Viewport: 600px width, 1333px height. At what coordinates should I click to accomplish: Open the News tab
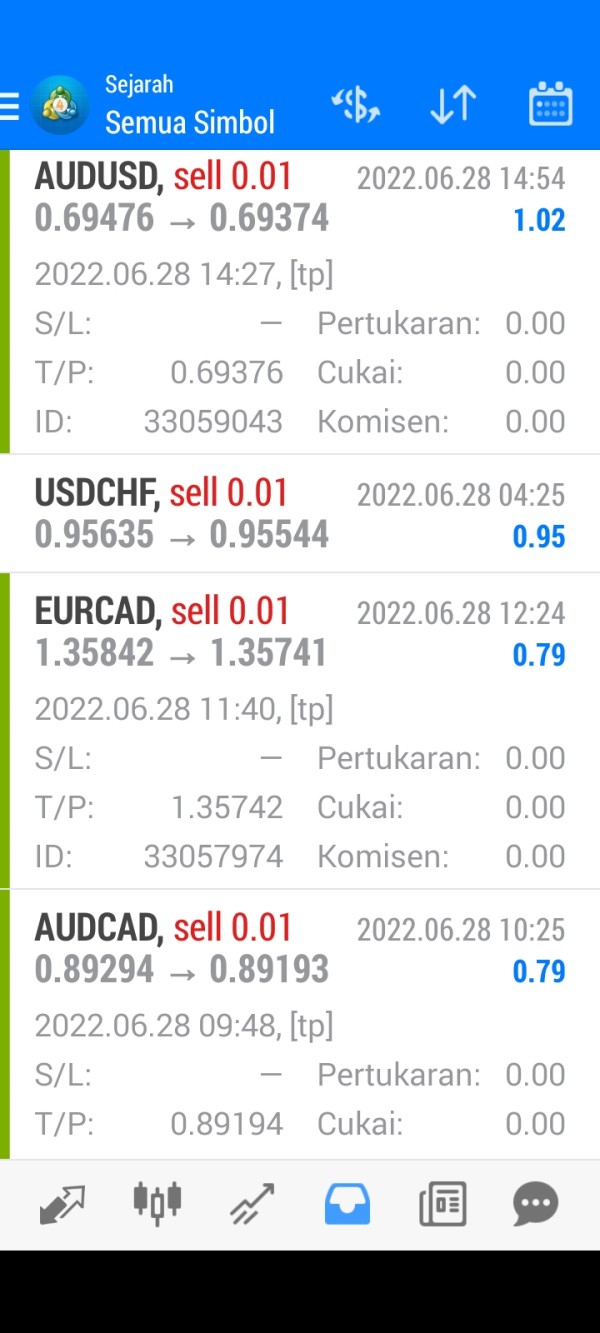click(x=442, y=1204)
